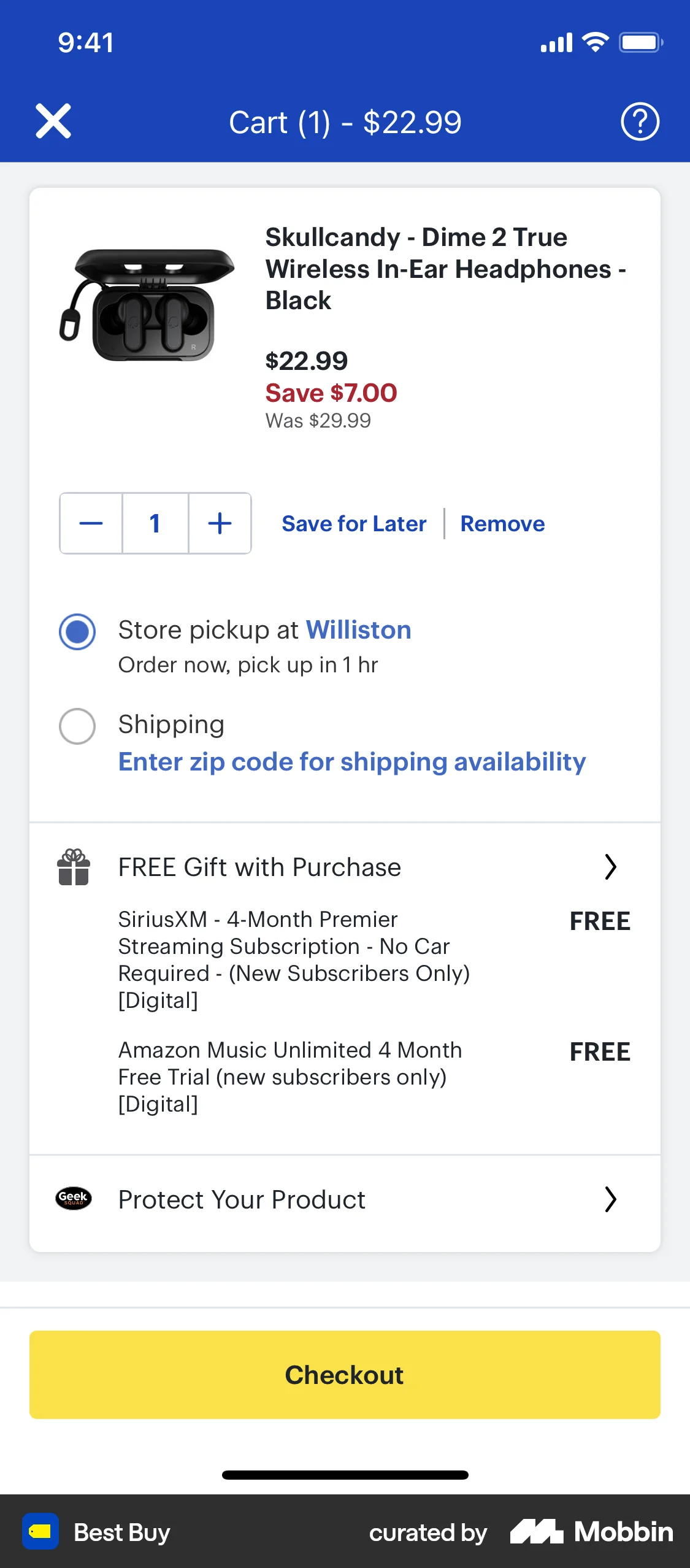This screenshot has width=690, height=1568.
Task: Open help via the question mark icon
Action: coord(640,121)
